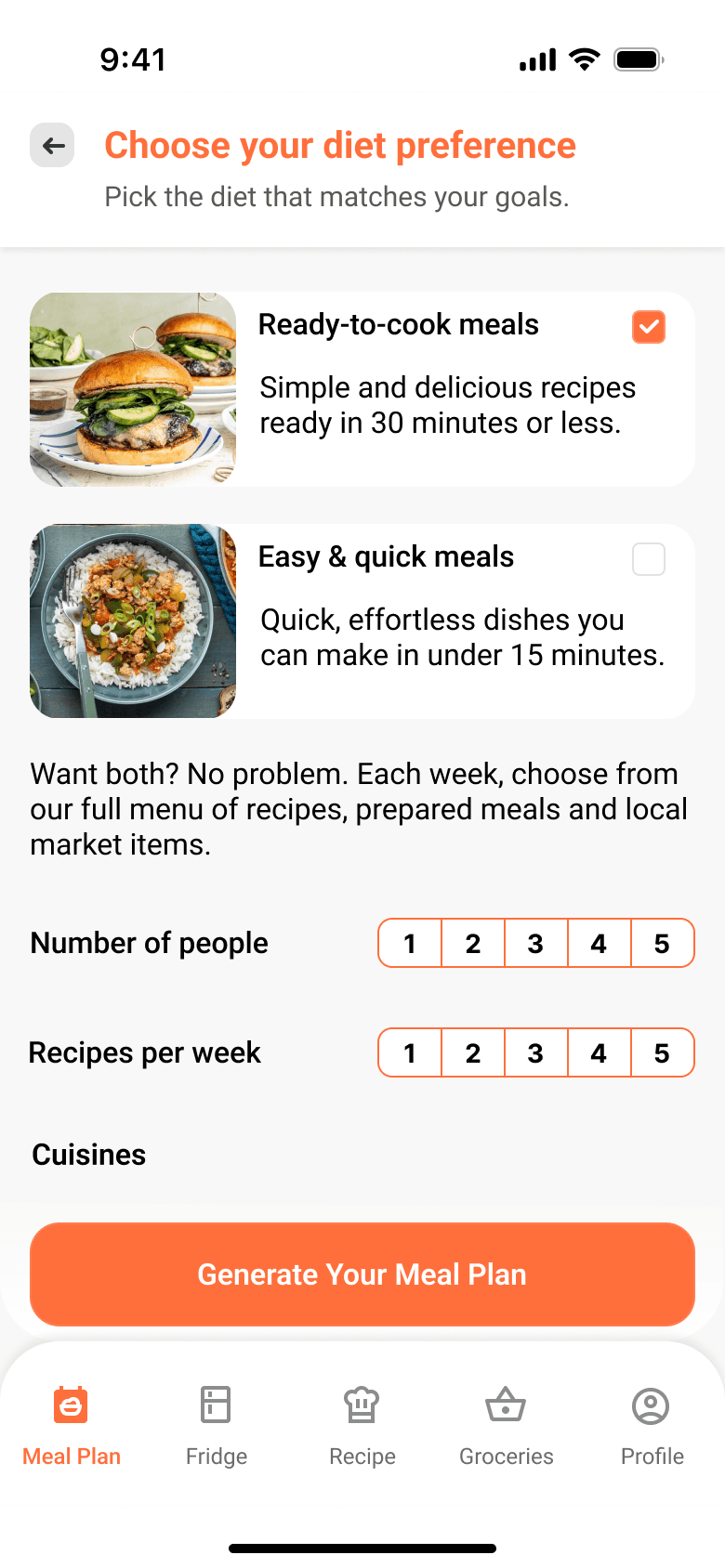Tap Generate Your Meal Plan
Screen dimensions: 725x1568
(362, 1274)
